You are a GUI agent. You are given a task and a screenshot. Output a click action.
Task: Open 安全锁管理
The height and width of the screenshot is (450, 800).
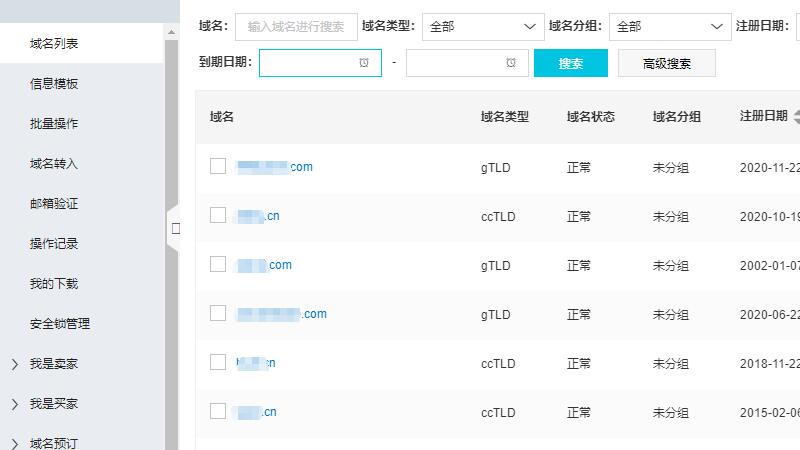click(60, 324)
